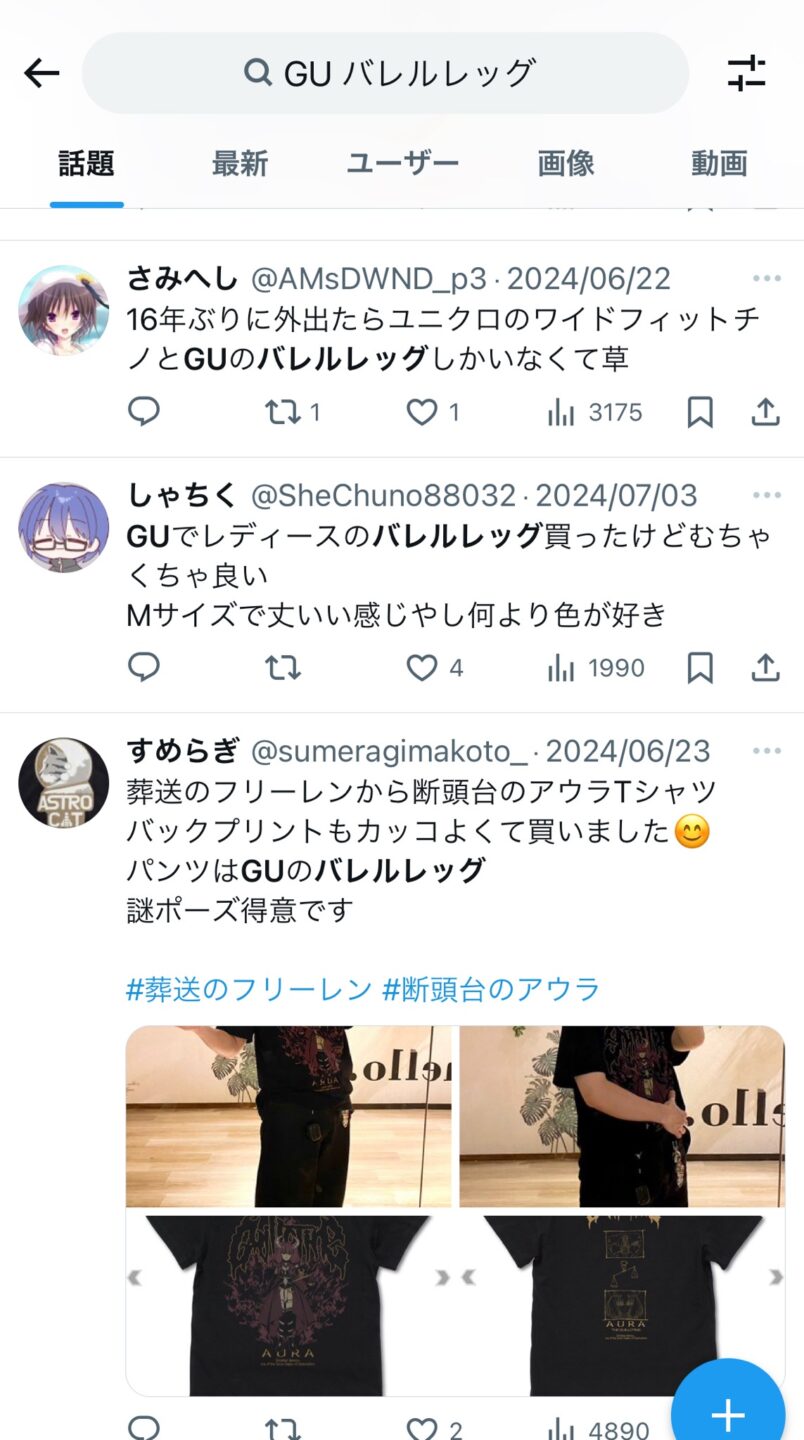Screen dimensions: 804x1440
Task: Switch to the ユーザー tab
Action: 403,163
